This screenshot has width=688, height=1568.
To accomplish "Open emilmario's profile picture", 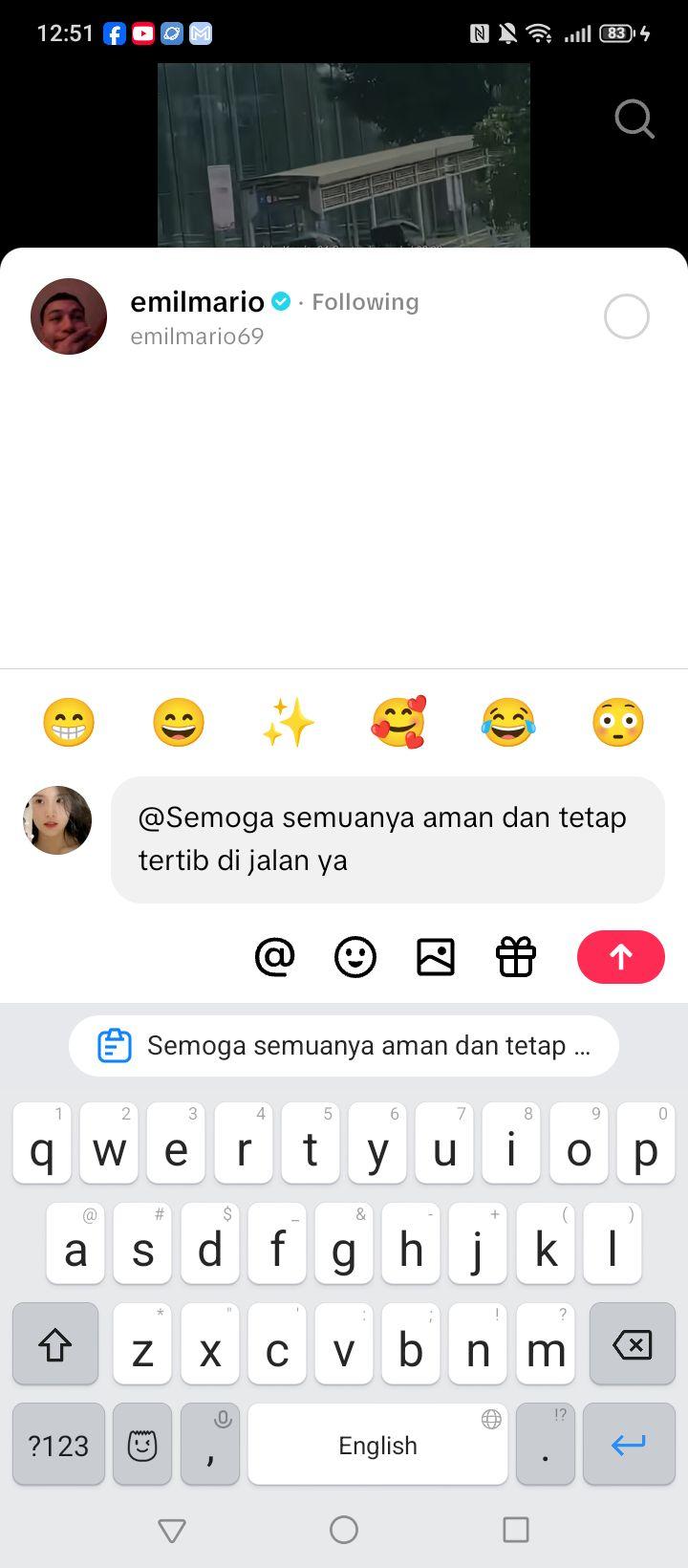I will (x=69, y=316).
